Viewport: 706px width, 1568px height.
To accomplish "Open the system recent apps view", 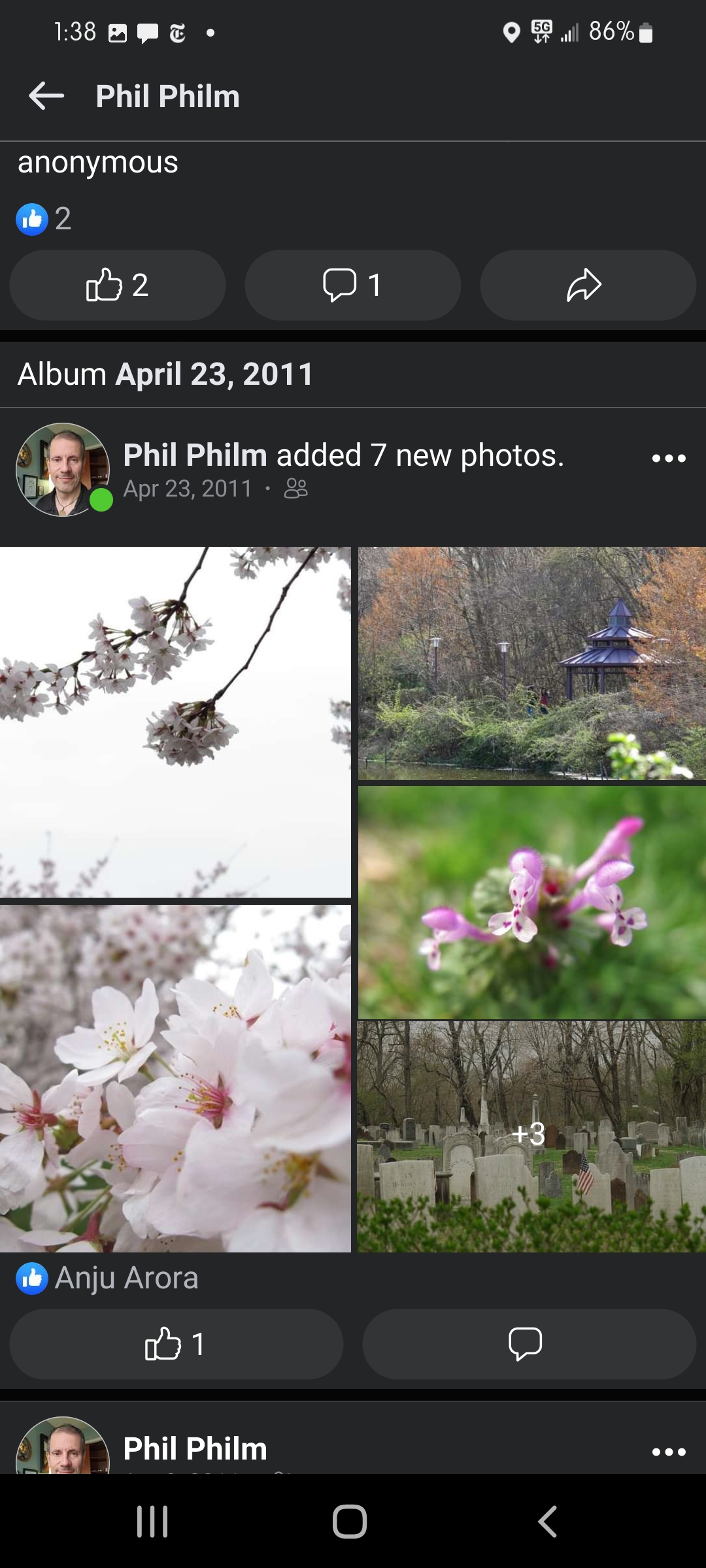I will tap(152, 1522).
